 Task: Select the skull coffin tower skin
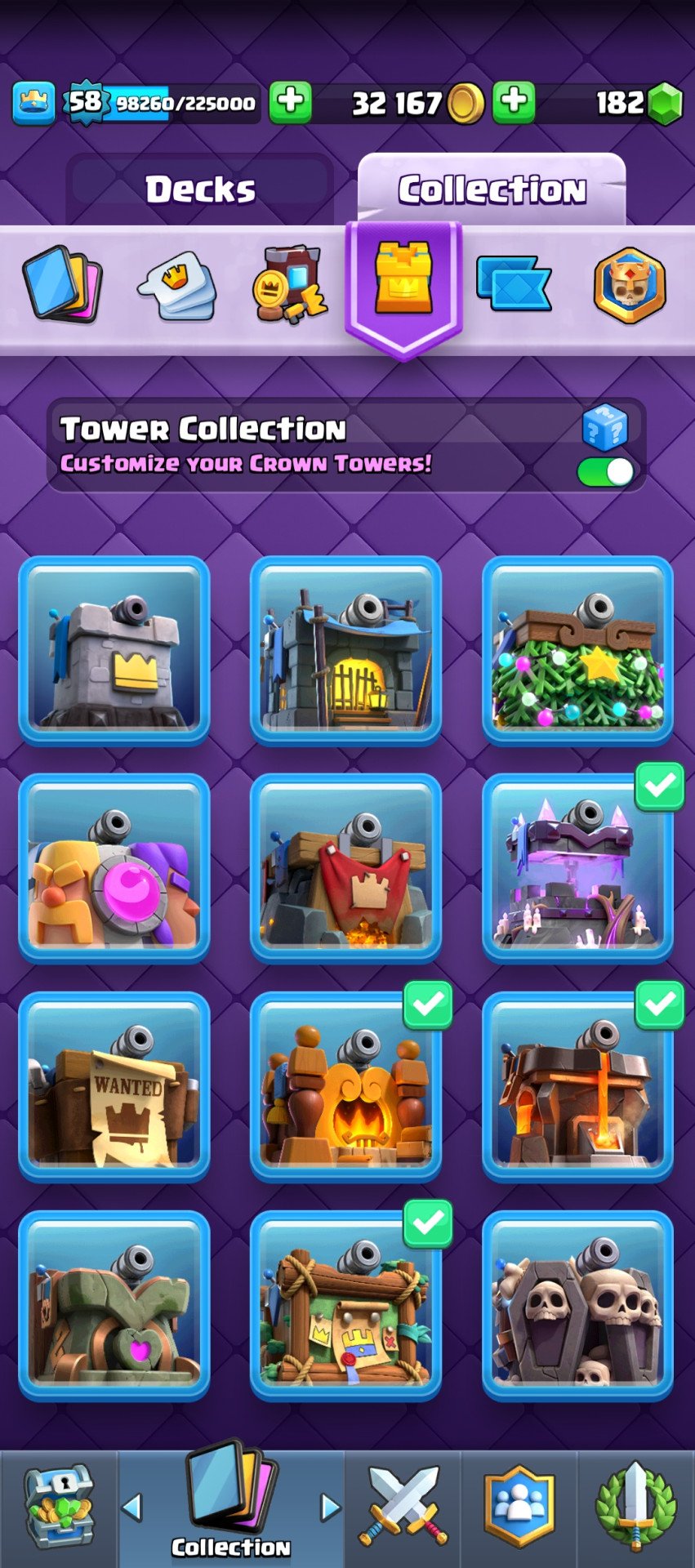(577, 1305)
